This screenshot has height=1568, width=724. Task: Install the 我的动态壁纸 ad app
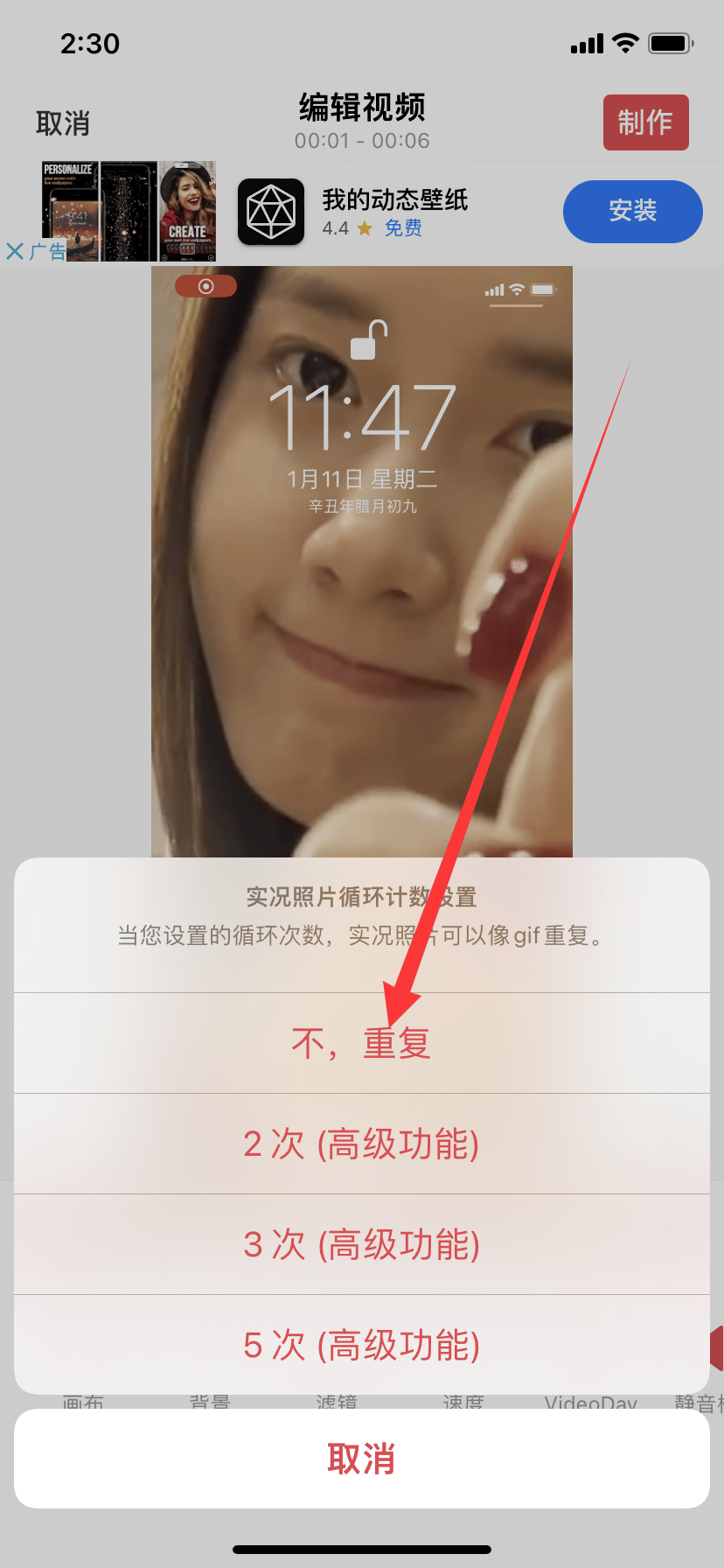[x=632, y=211]
